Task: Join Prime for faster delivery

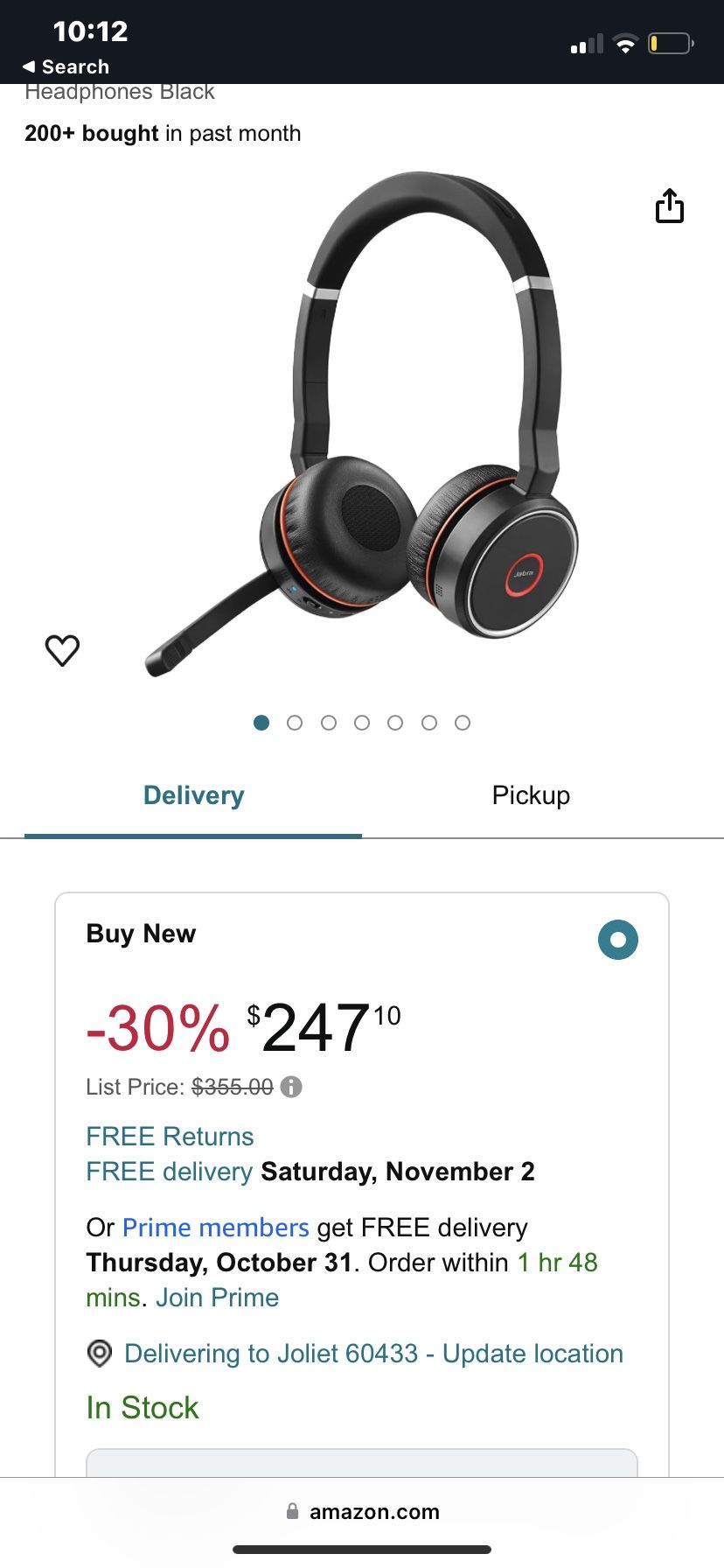Action: click(217, 1298)
